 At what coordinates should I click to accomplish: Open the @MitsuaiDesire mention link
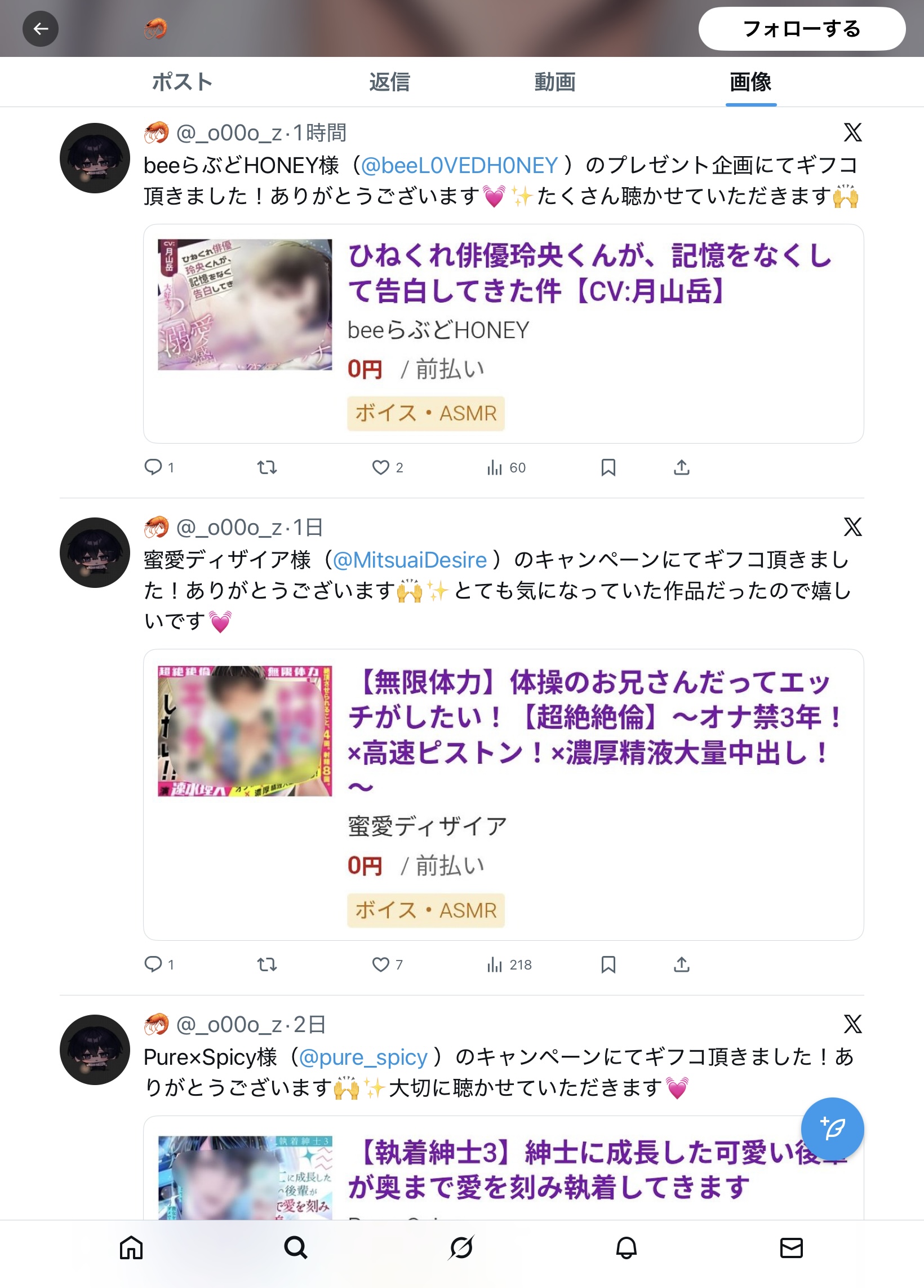(x=409, y=560)
